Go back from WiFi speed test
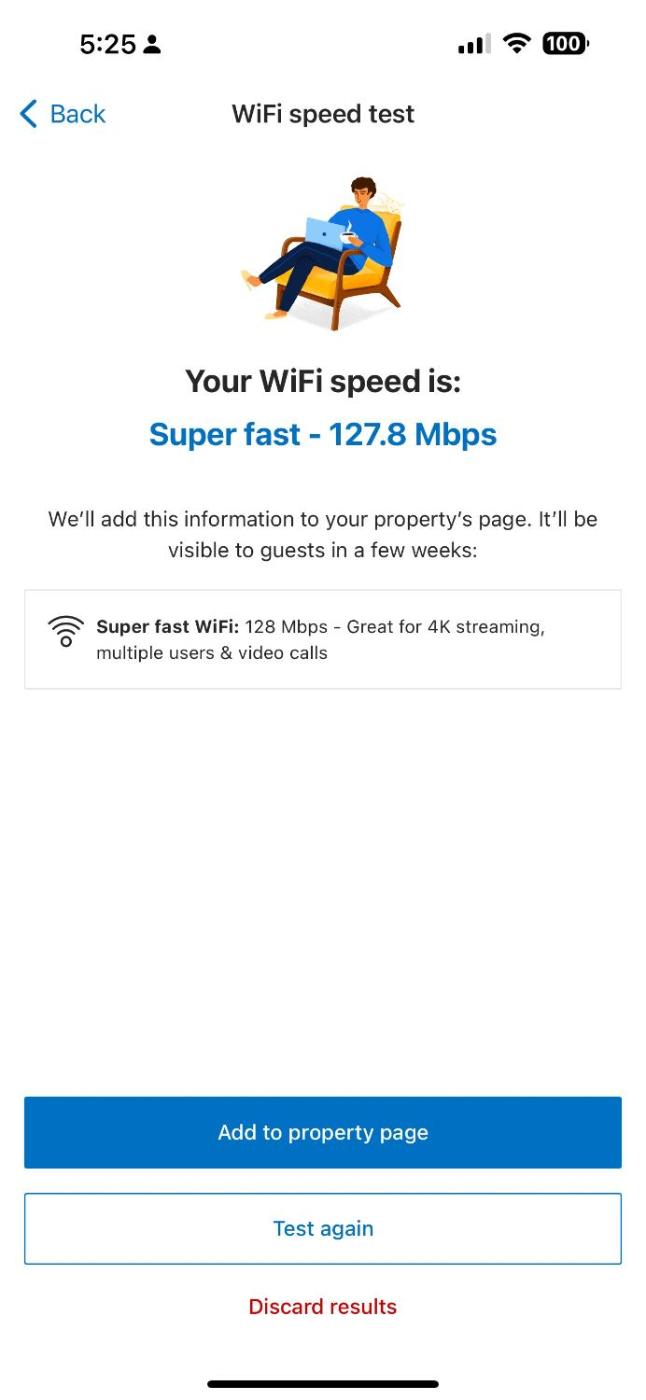The image size is (646, 1400). (62, 114)
